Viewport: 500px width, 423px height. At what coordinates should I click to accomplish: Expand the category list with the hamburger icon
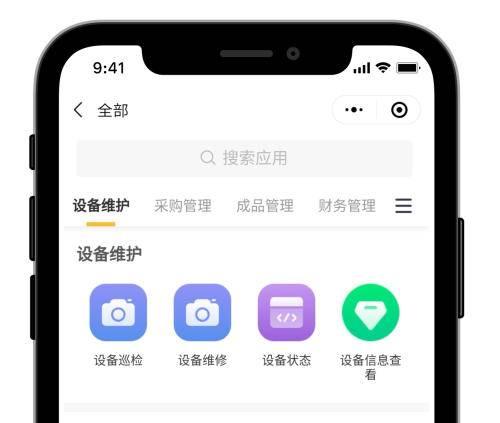pyautogui.click(x=404, y=205)
